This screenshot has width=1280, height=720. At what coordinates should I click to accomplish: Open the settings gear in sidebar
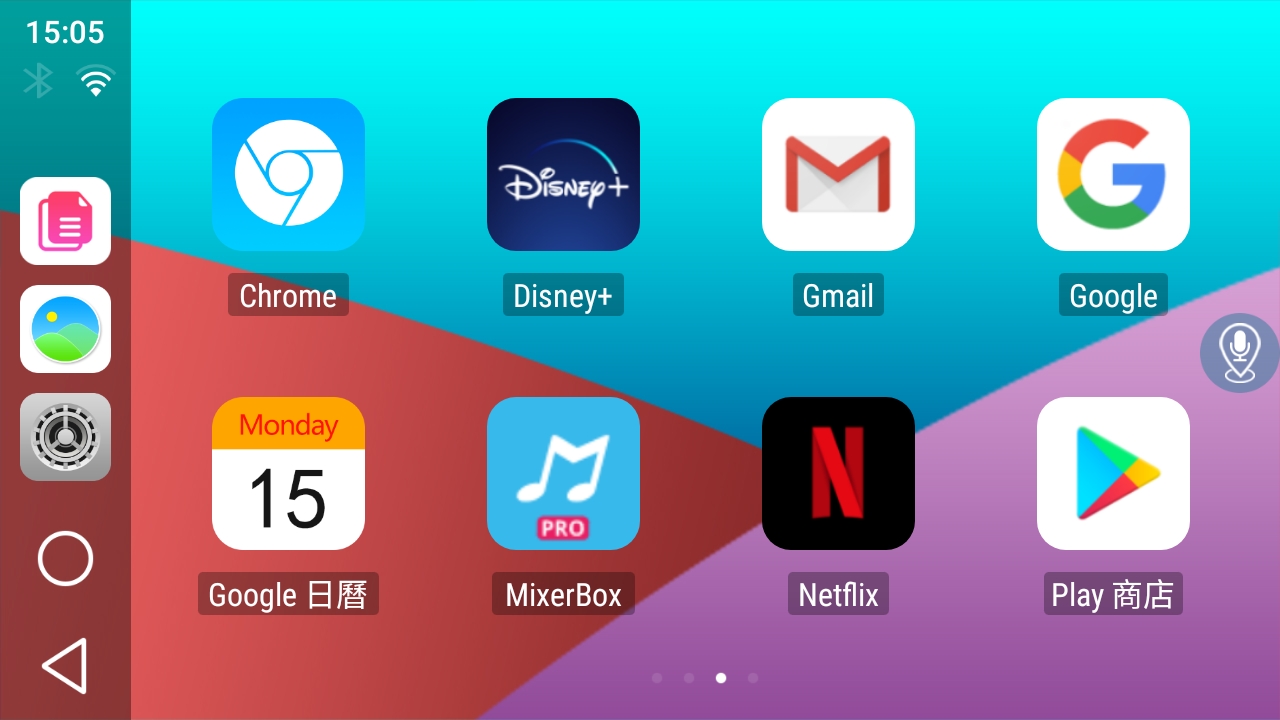click(65, 437)
